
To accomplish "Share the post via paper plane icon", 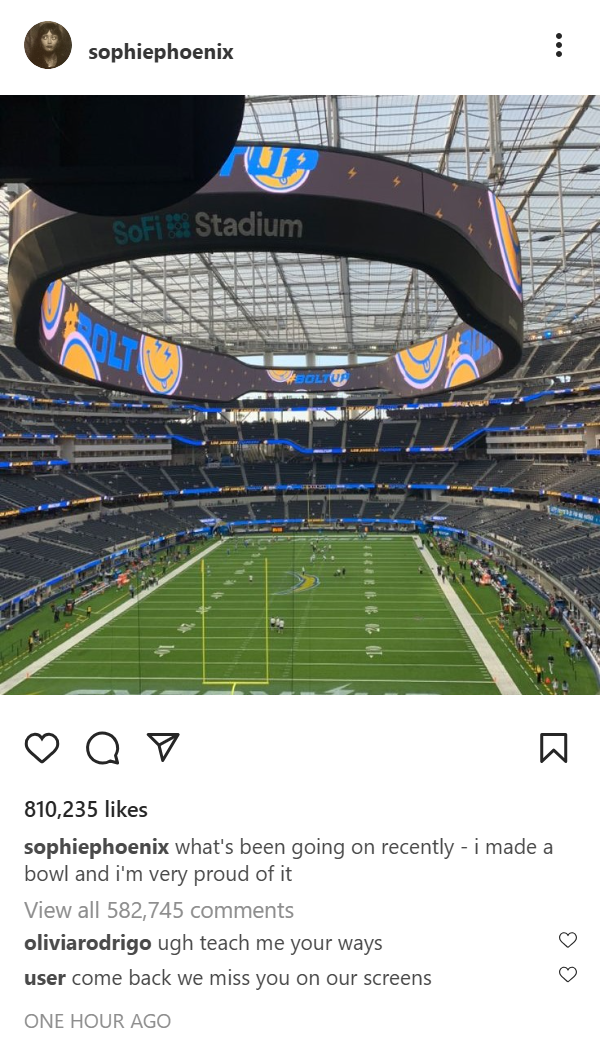I will pyautogui.click(x=163, y=747).
